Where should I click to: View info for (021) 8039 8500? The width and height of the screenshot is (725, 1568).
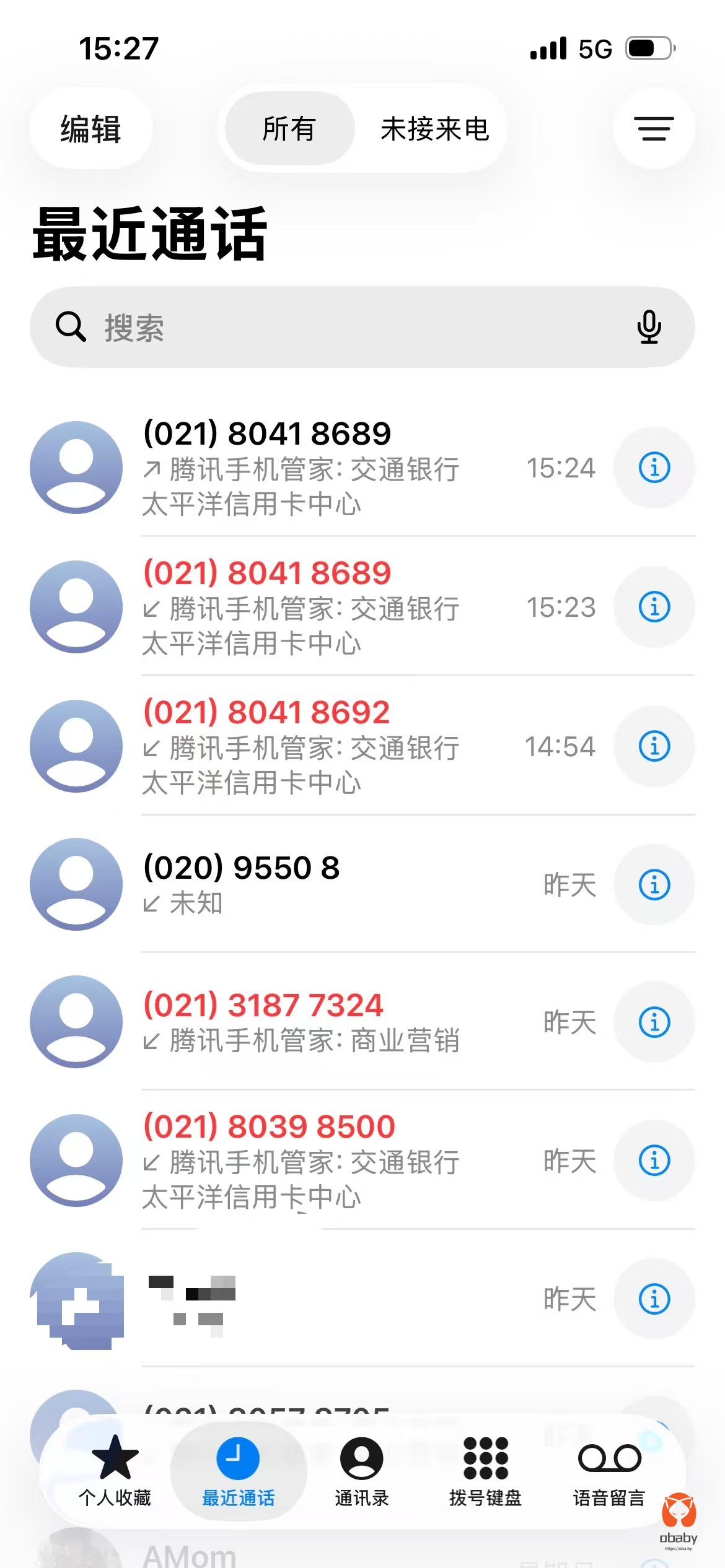[x=654, y=1161]
